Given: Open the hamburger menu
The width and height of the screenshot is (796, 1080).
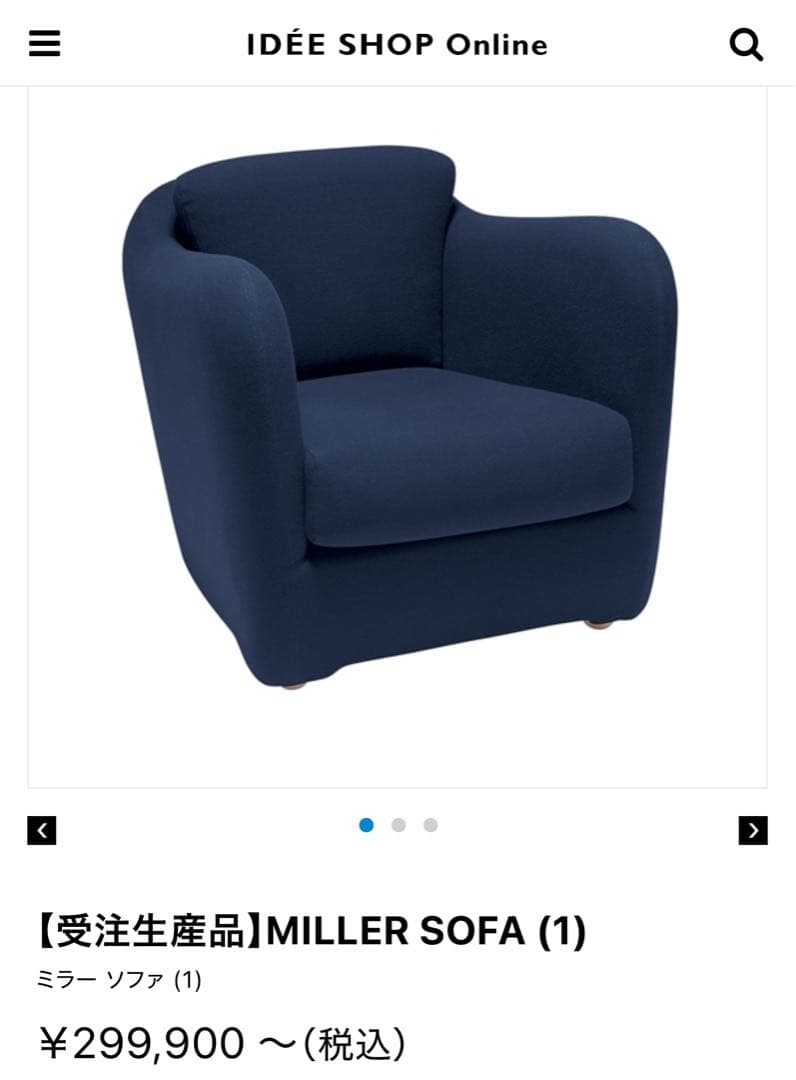Looking at the screenshot, I should [x=45, y=44].
